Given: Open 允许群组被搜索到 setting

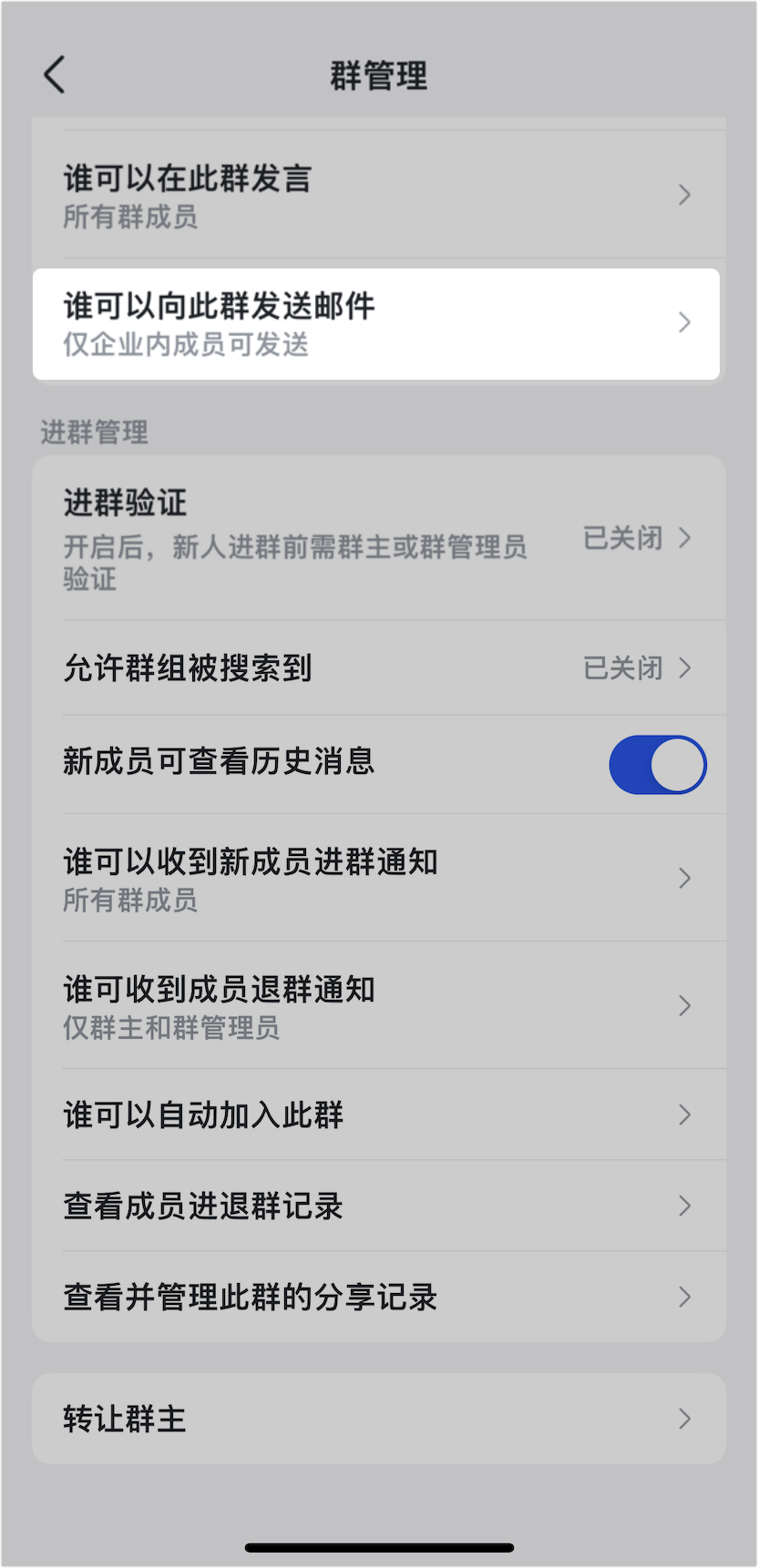Looking at the screenshot, I should (377, 668).
